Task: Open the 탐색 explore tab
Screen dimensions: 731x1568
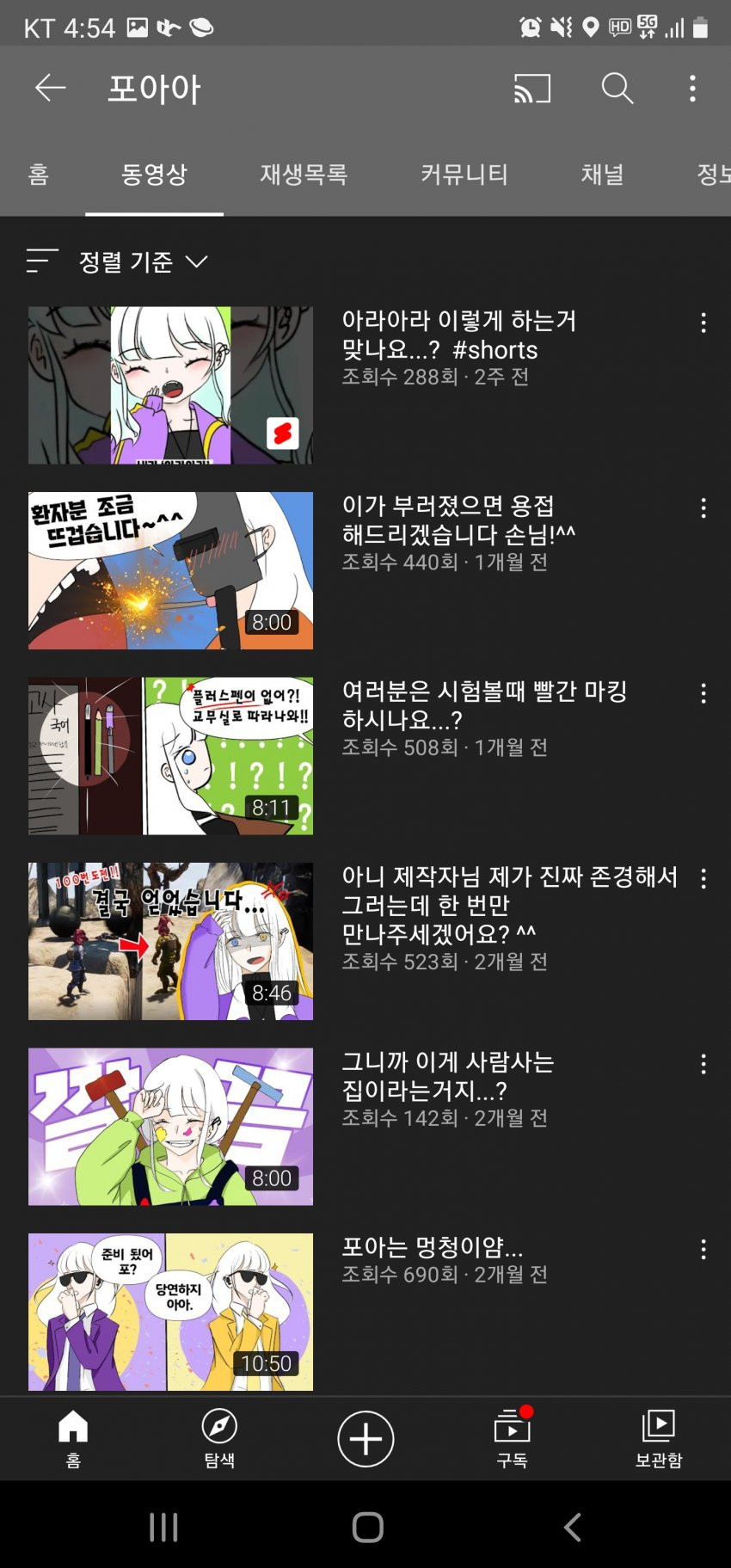Action: (219, 1437)
